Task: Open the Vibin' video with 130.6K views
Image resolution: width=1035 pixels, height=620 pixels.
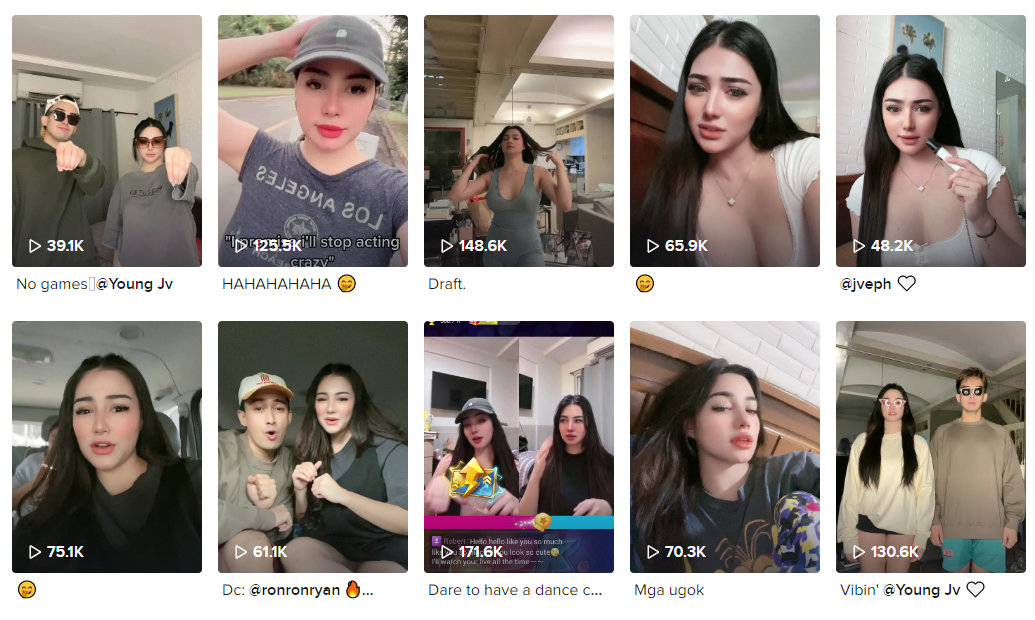Action: pyautogui.click(x=931, y=446)
